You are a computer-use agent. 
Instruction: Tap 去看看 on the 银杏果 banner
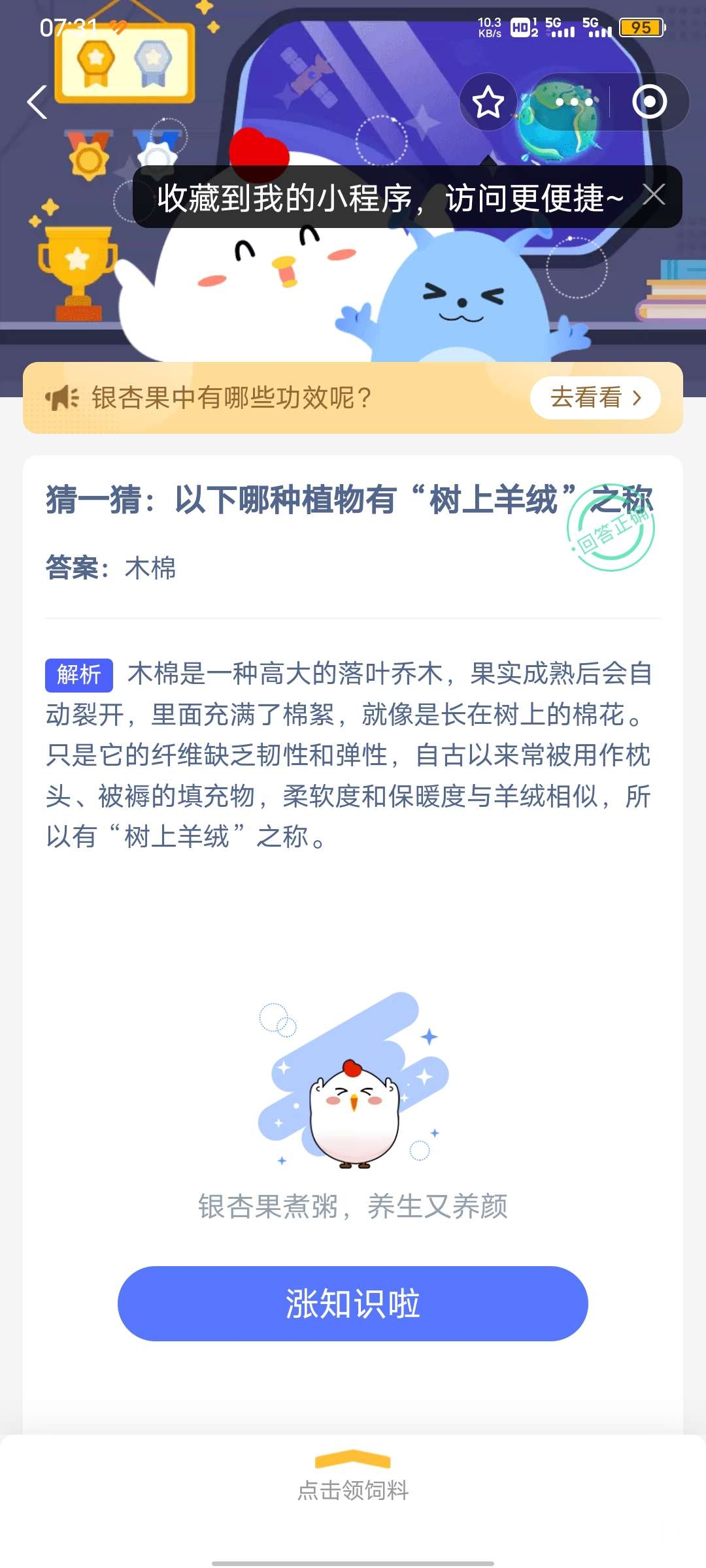(x=595, y=398)
